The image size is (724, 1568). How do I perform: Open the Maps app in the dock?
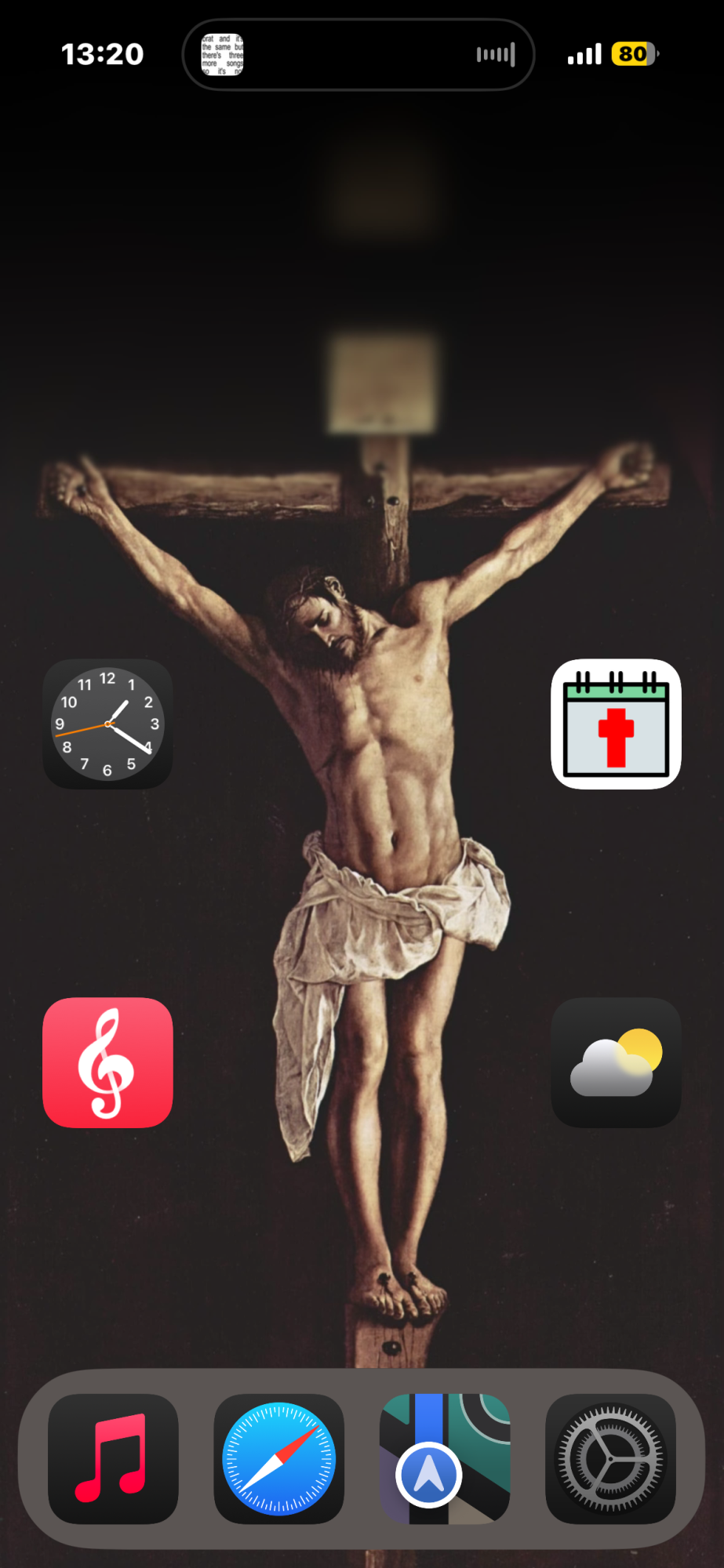pos(445,1458)
